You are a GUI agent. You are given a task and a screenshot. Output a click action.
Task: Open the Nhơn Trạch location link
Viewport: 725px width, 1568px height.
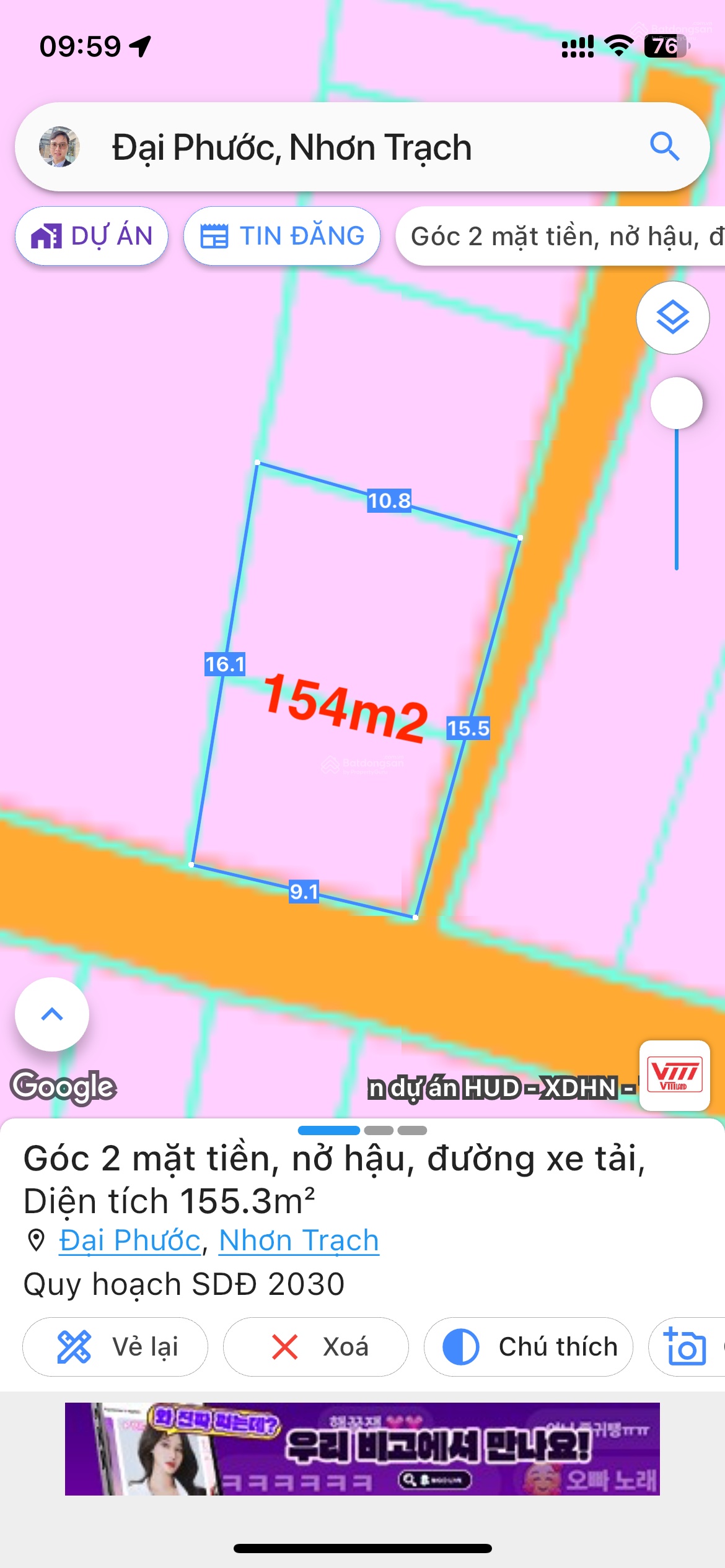(x=299, y=1240)
